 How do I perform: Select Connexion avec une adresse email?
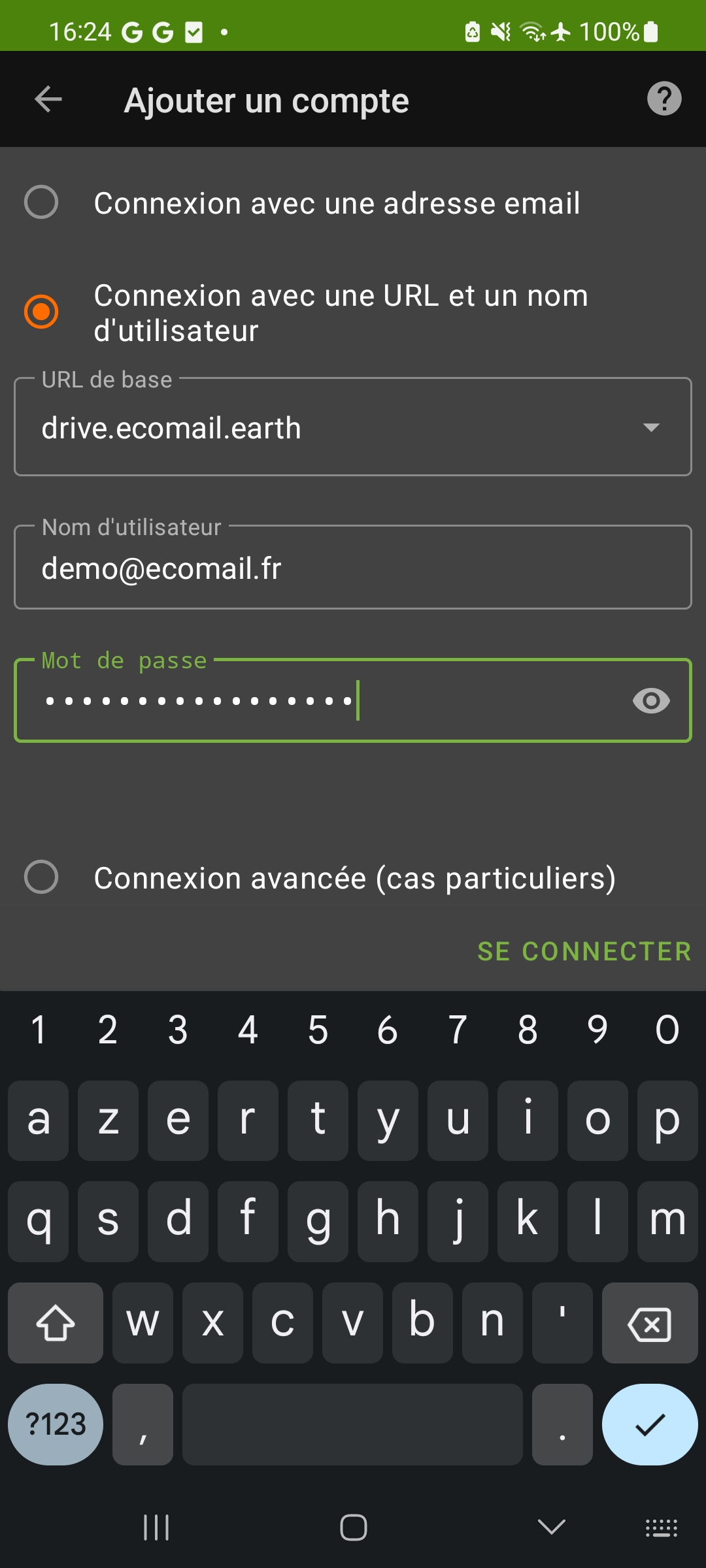tap(41, 202)
